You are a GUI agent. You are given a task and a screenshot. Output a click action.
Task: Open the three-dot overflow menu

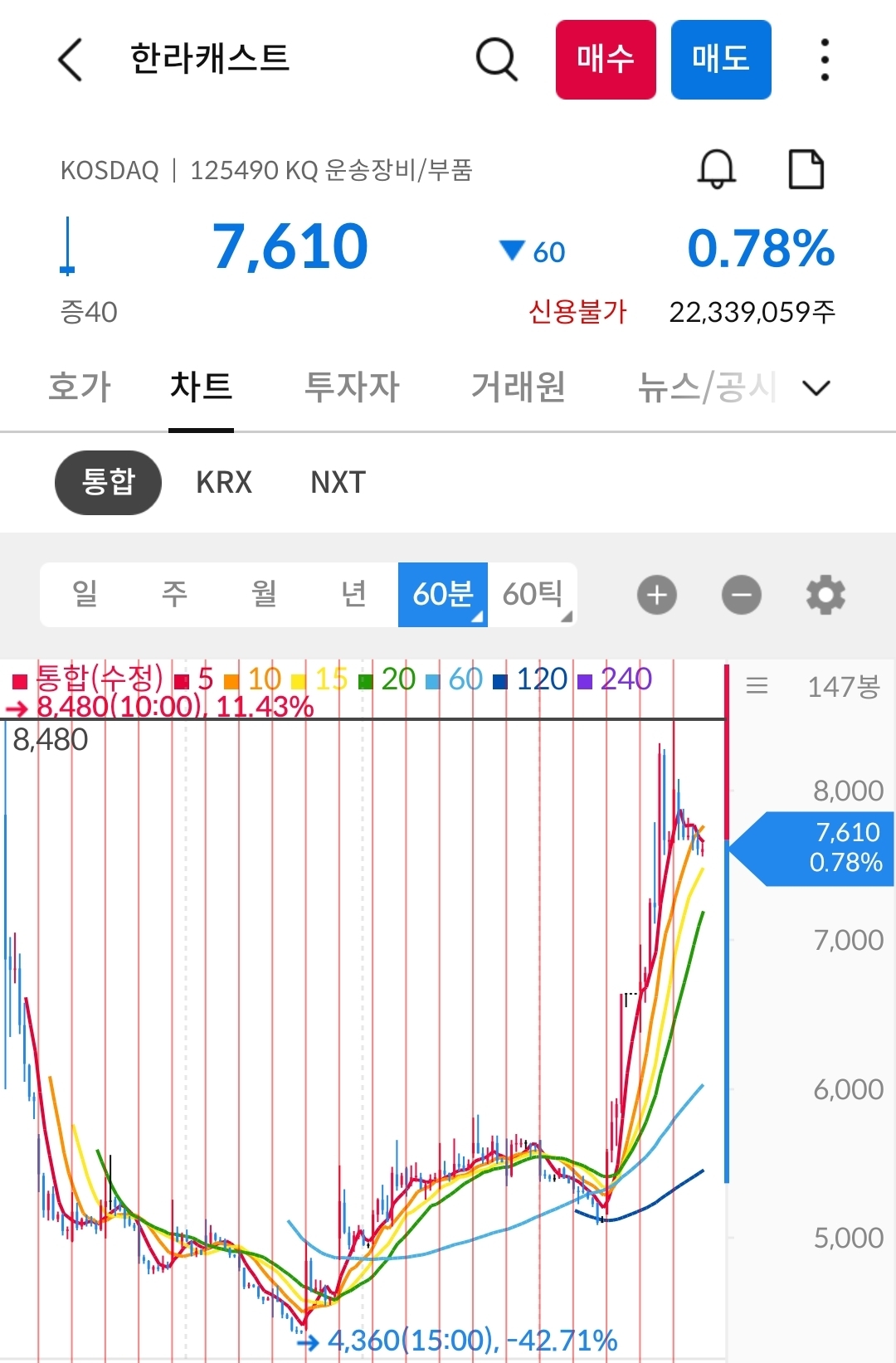coord(823,59)
